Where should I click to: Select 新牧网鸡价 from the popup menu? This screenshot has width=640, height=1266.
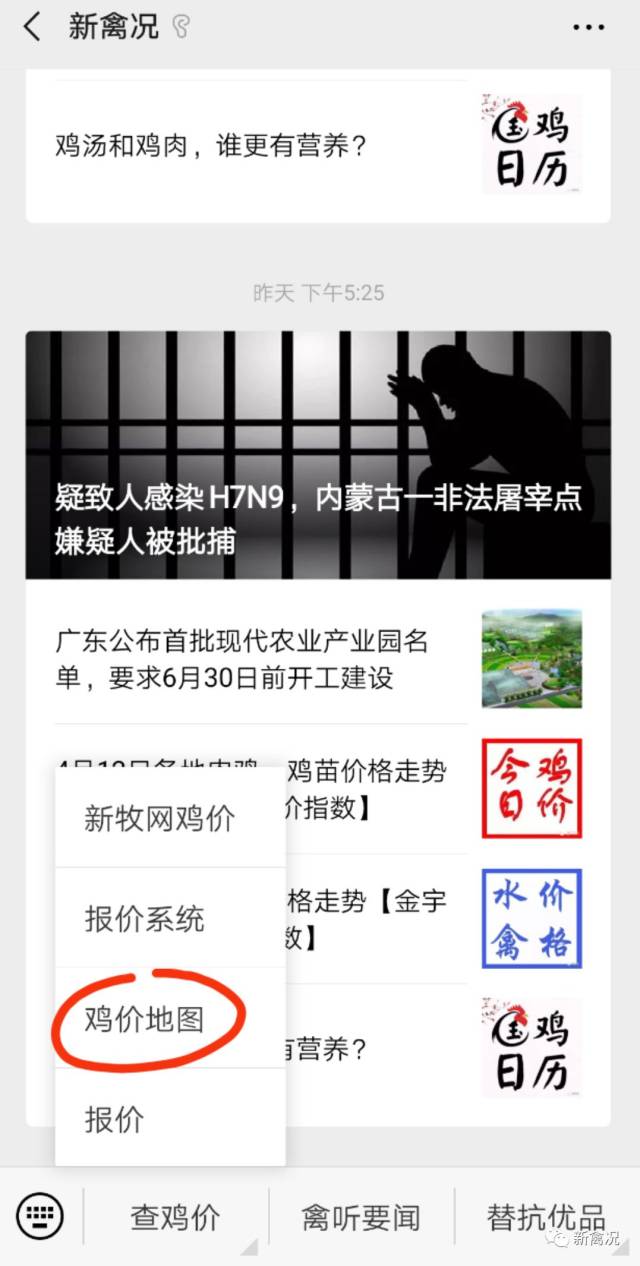click(x=160, y=819)
